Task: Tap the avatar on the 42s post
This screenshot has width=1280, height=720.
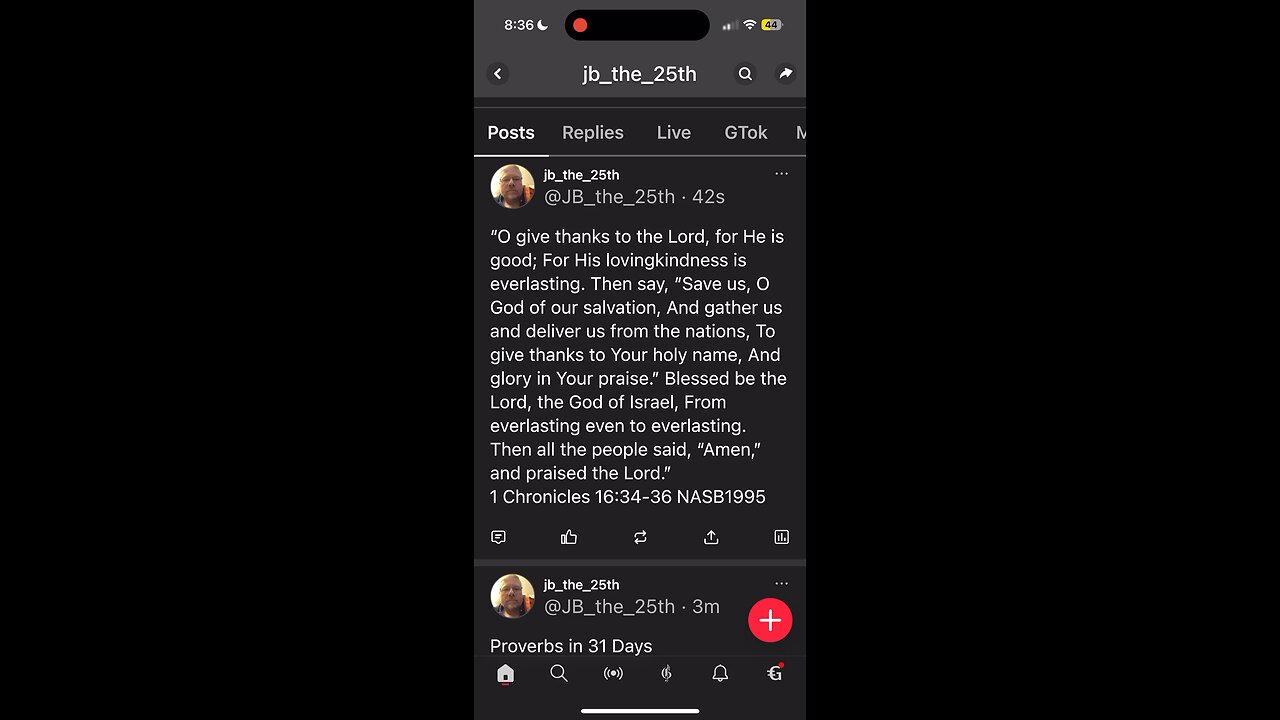Action: 513,187
